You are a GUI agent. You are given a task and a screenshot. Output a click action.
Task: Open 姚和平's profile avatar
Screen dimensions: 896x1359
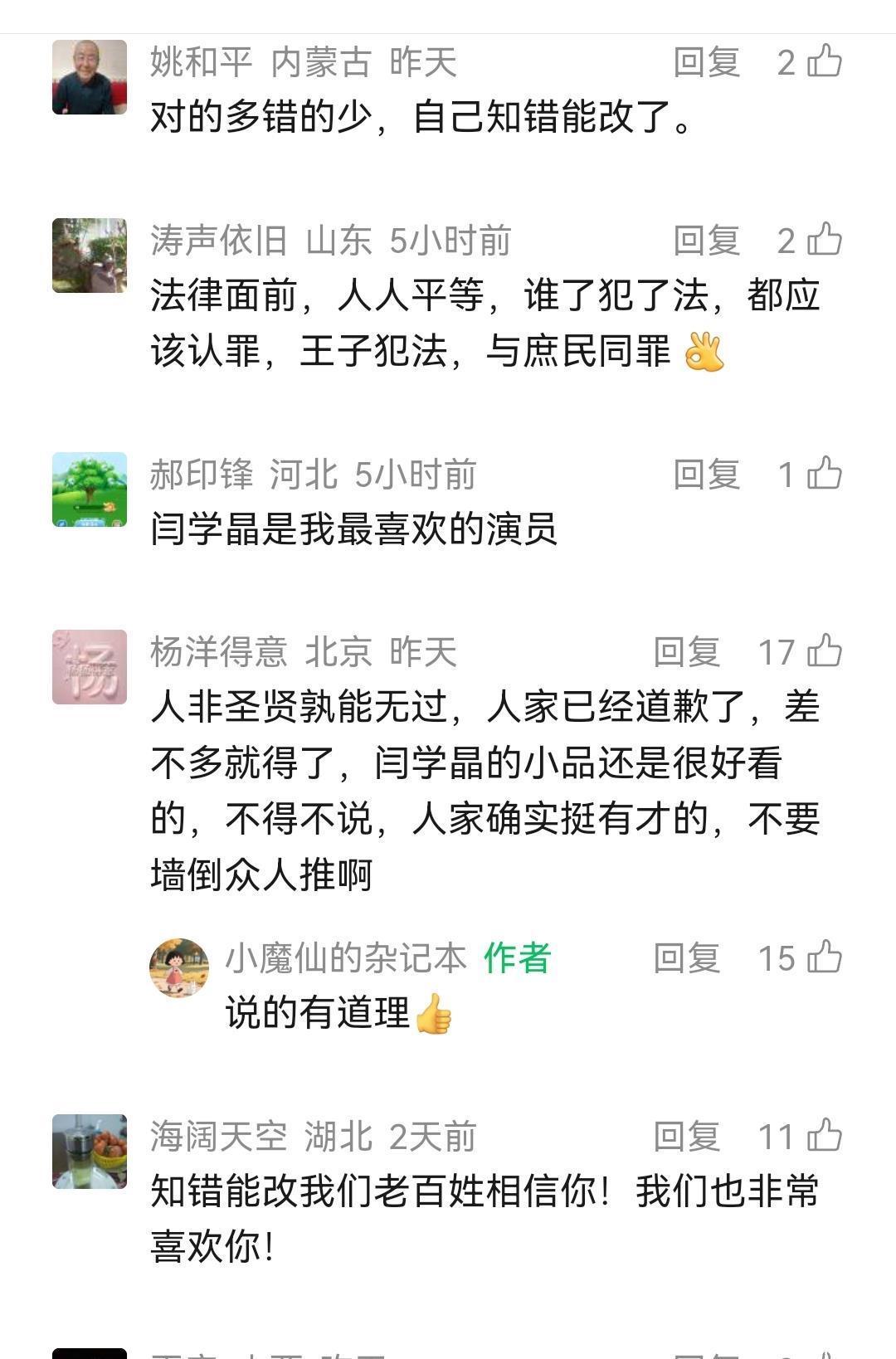click(90, 77)
